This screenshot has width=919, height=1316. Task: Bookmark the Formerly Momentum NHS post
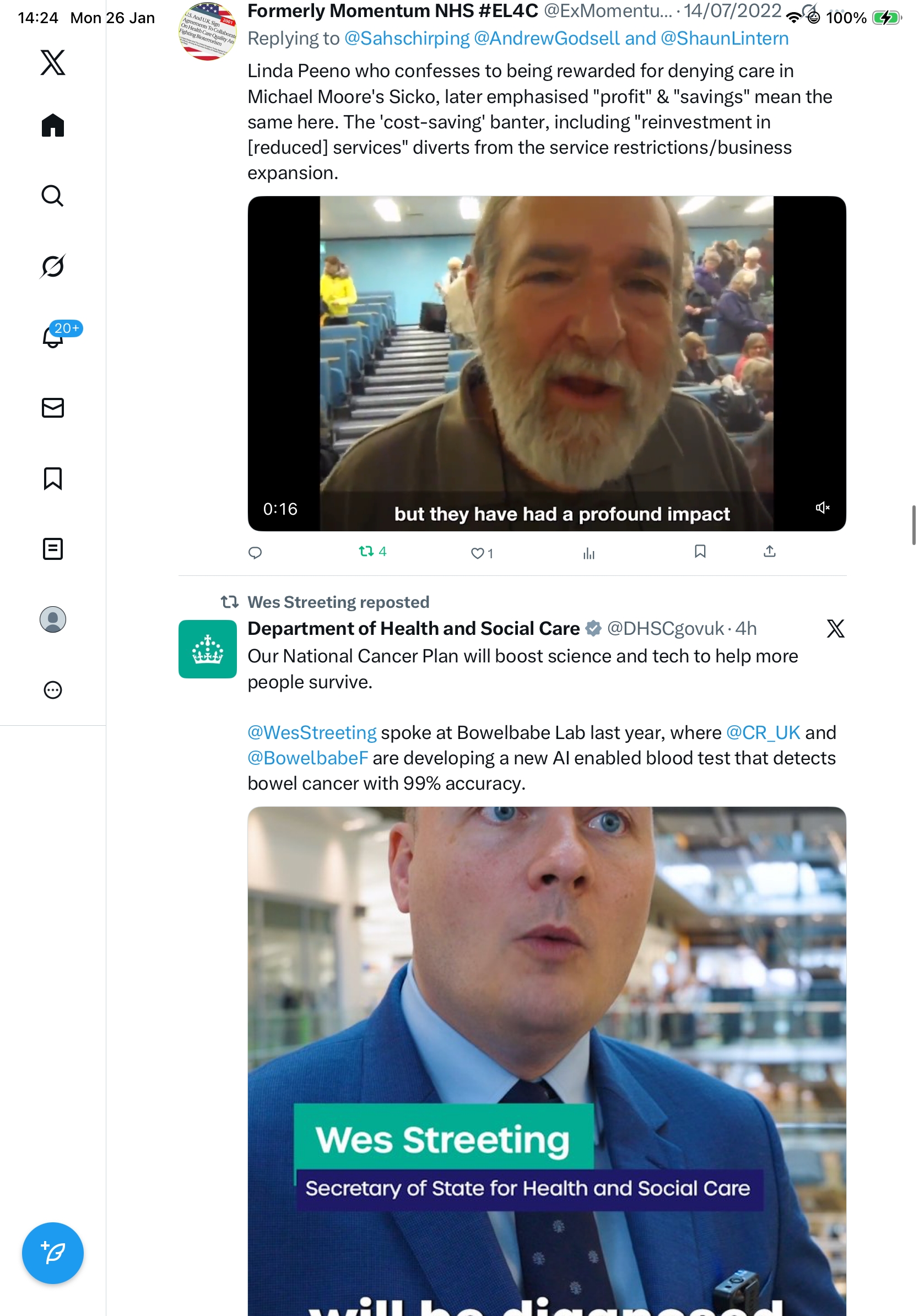point(700,552)
